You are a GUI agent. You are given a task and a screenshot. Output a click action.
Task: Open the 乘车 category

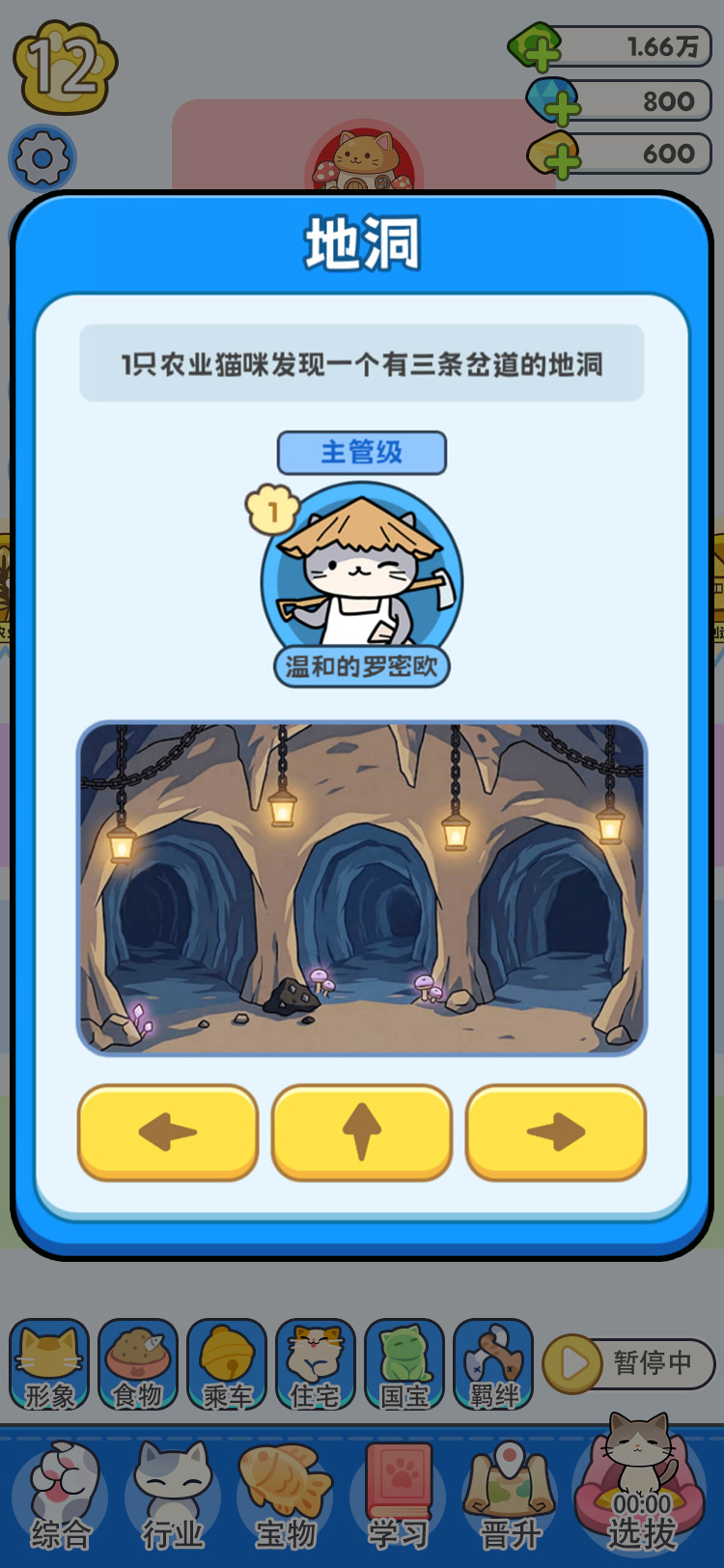click(x=227, y=1364)
